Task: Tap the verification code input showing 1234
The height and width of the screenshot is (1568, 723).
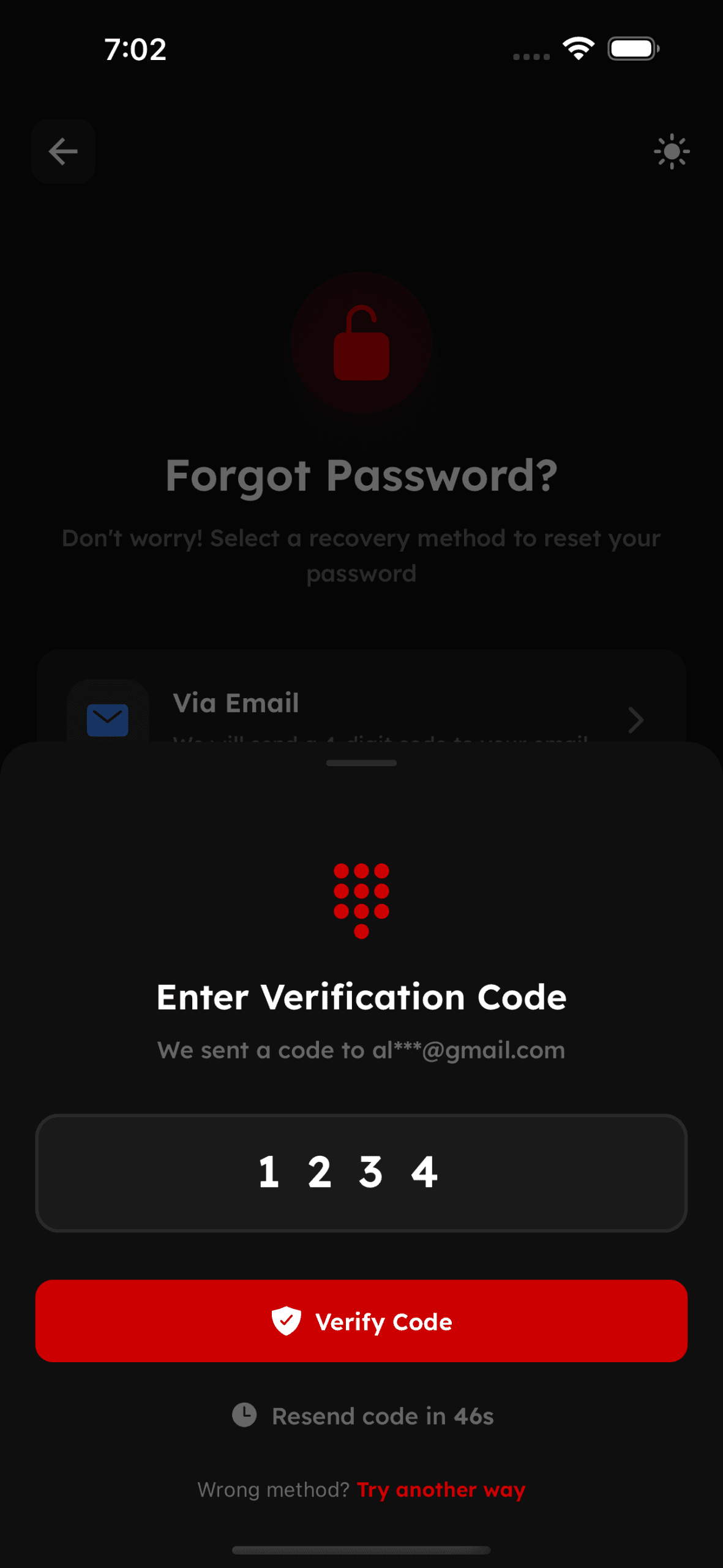Action: [361, 1172]
